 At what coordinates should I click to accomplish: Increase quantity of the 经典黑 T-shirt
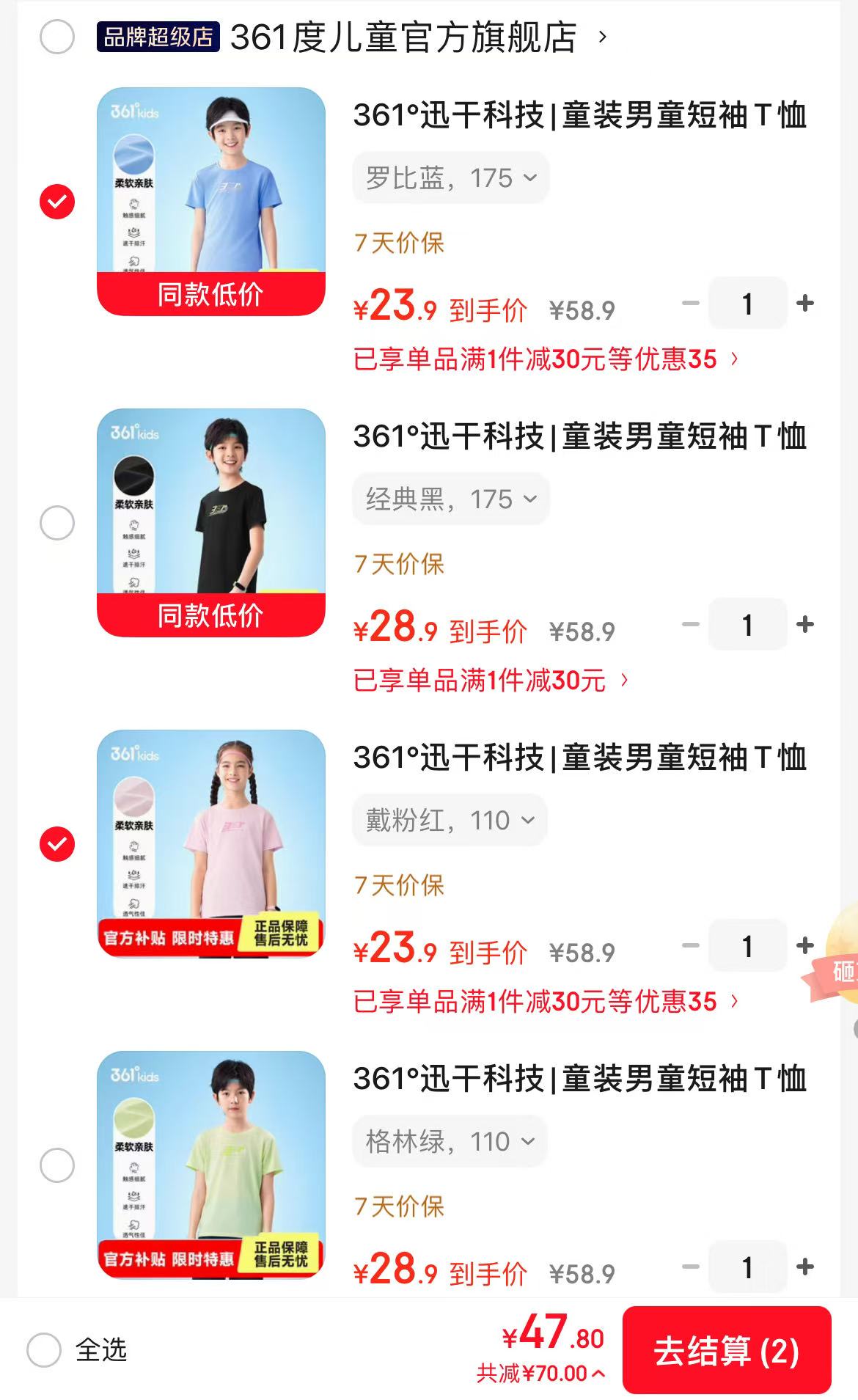(804, 625)
